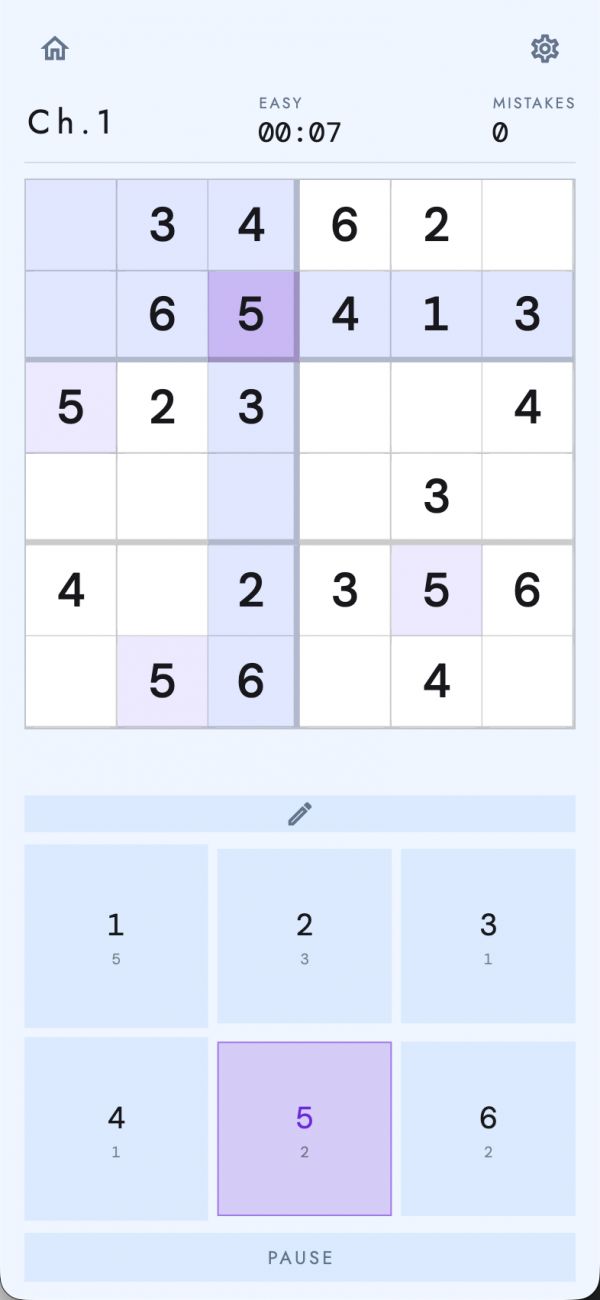Choose number 3 on the keypad
The height and width of the screenshot is (1300, 600).
point(488,936)
